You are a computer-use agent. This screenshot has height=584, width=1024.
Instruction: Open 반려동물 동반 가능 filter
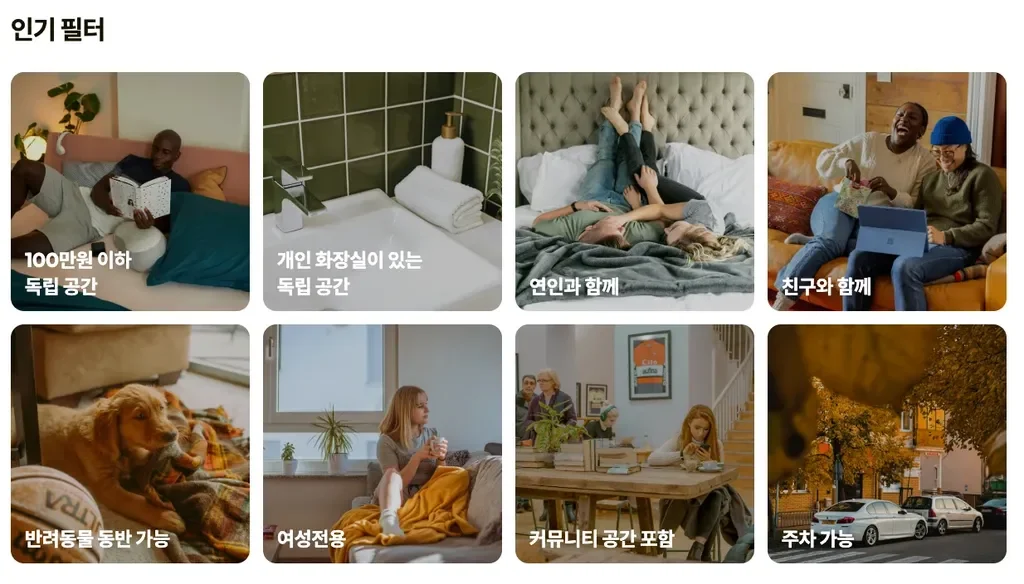[130, 443]
